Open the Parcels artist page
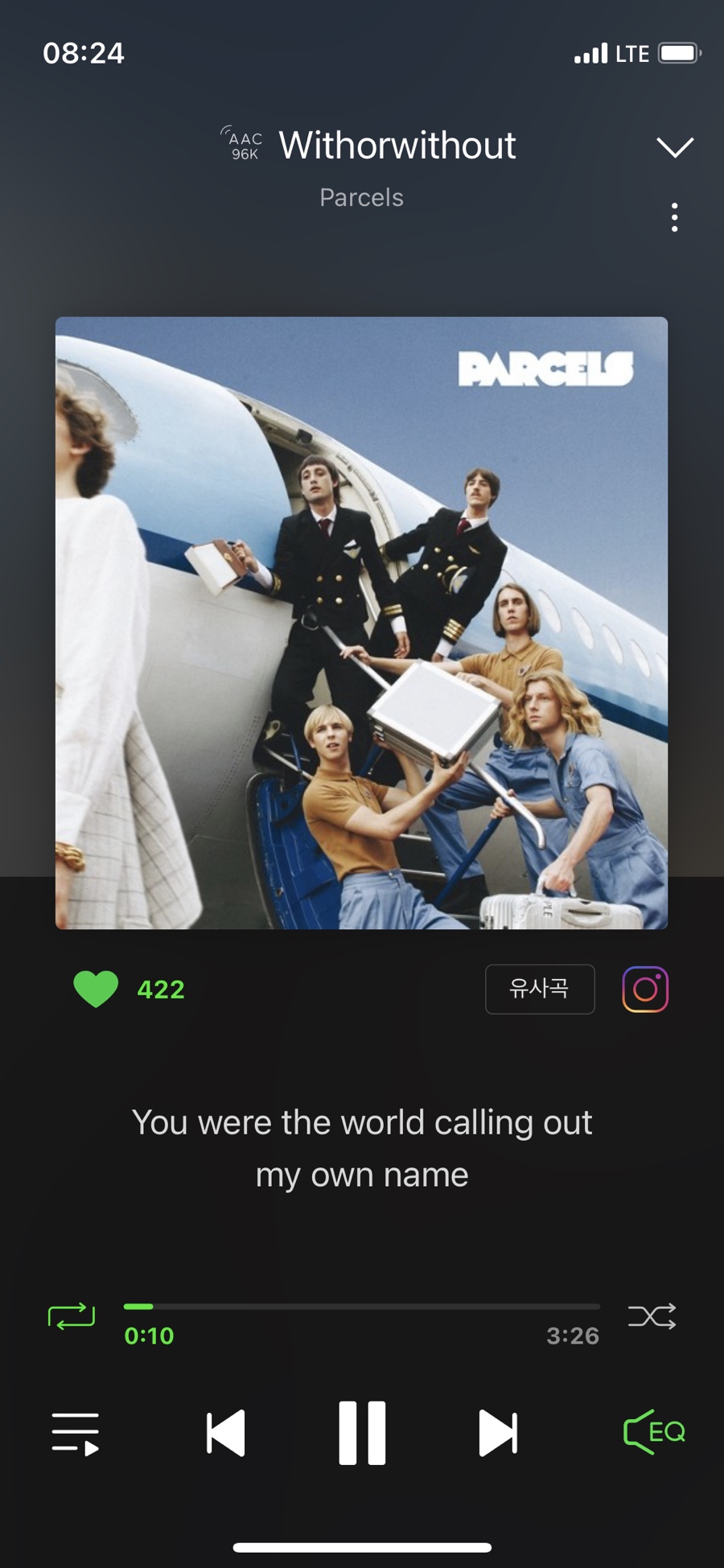The width and height of the screenshot is (724, 1568). (x=361, y=198)
